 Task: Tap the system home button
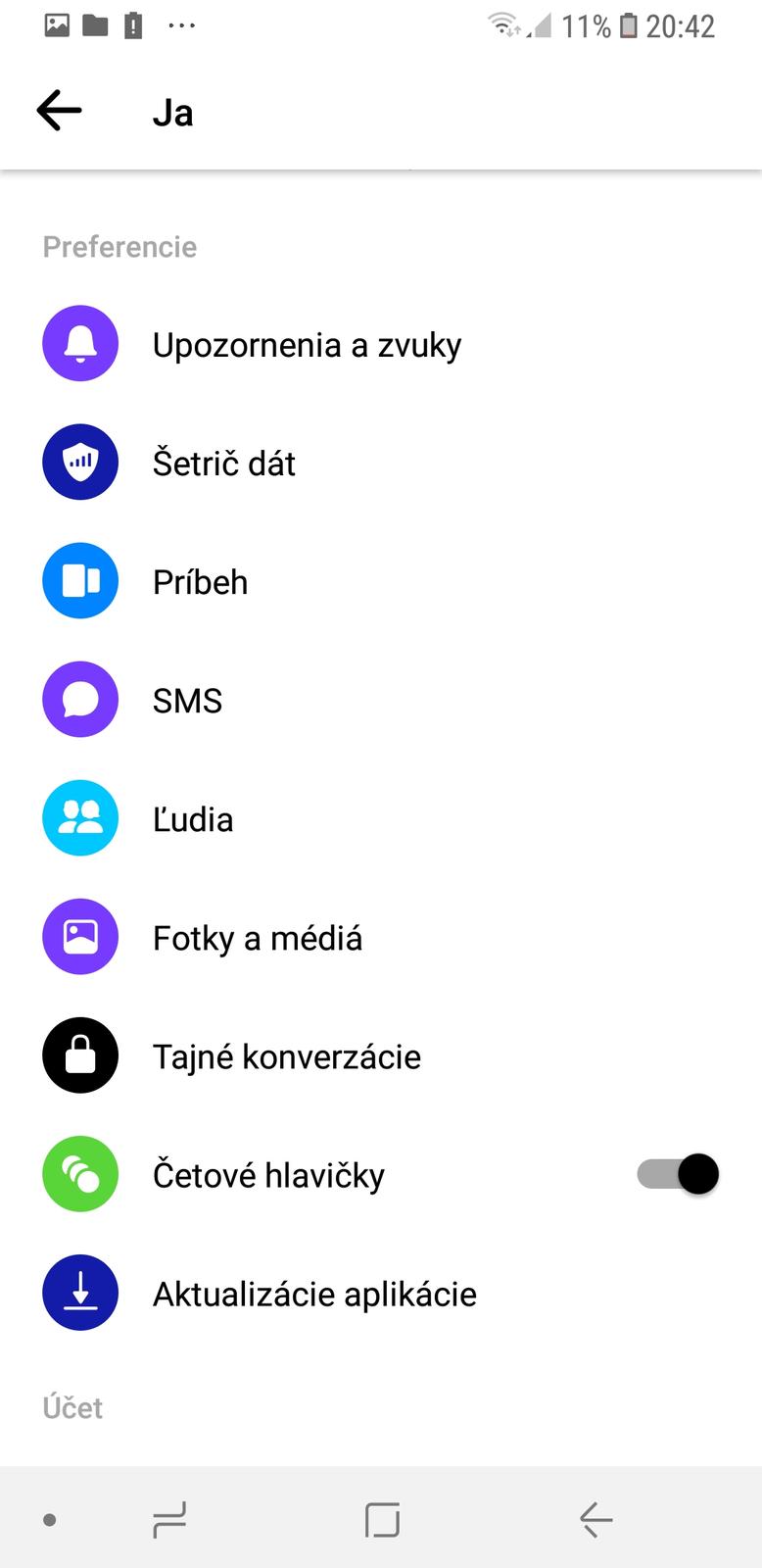point(382,1520)
